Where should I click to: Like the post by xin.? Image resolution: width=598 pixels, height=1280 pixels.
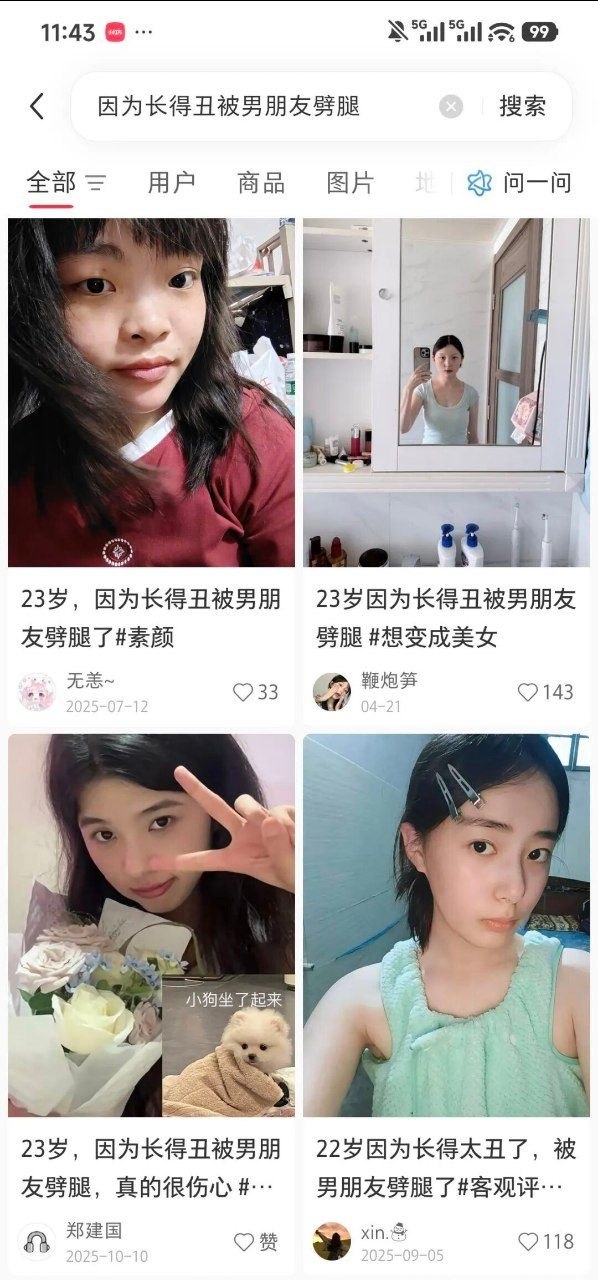546,1242
